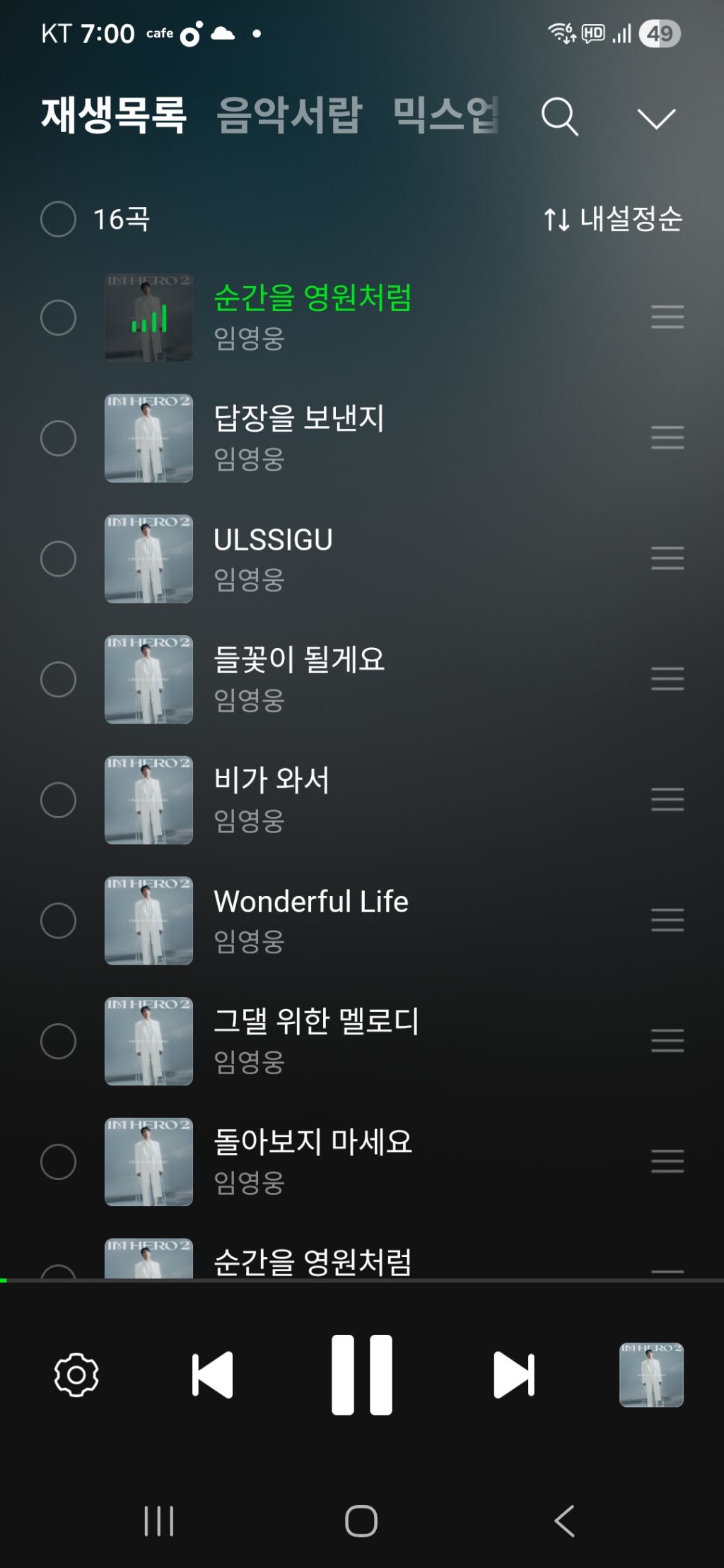The width and height of the screenshot is (724, 1568).
Task: Select the checkbox for Wonderful Life
Action: point(59,920)
